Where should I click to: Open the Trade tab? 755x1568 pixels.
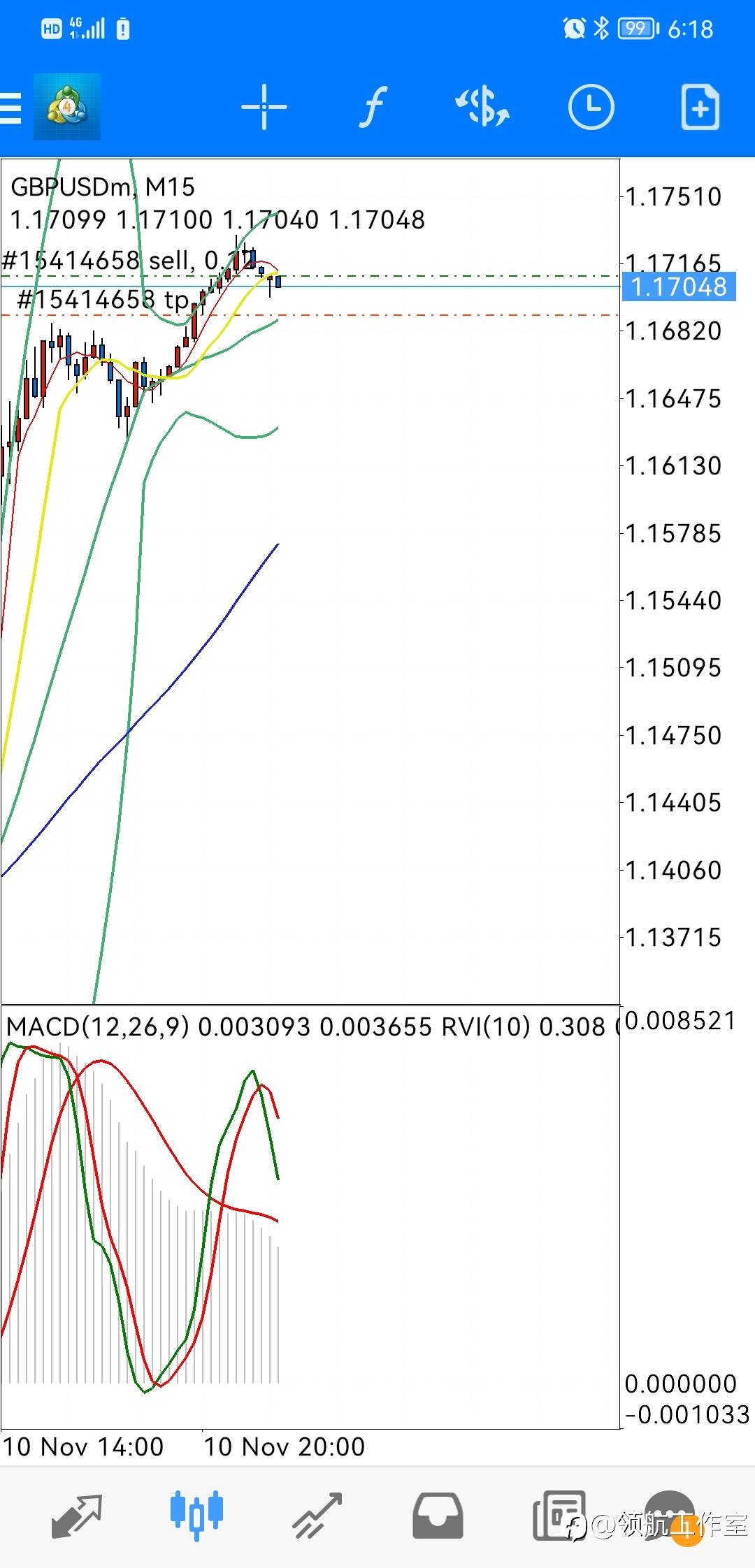317,1516
